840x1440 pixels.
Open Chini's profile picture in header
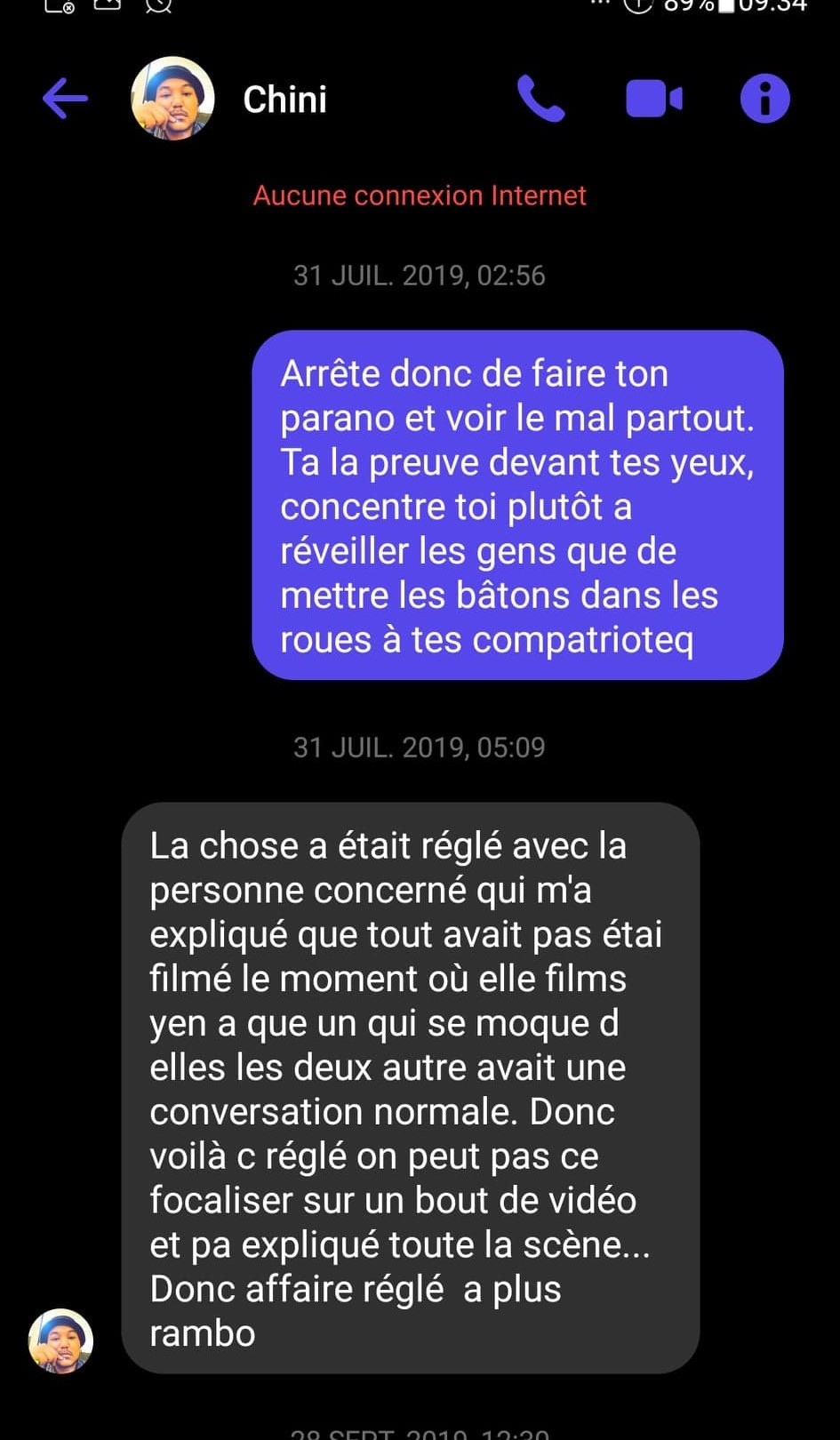[x=172, y=98]
